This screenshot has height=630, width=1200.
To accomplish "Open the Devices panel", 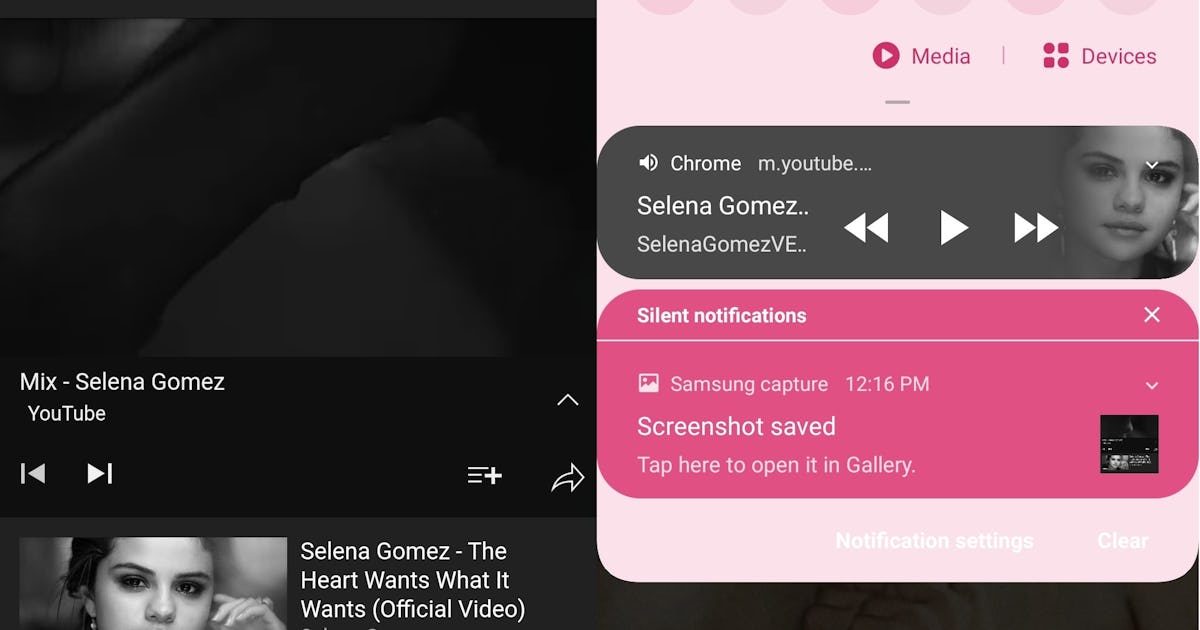I will click(1099, 56).
